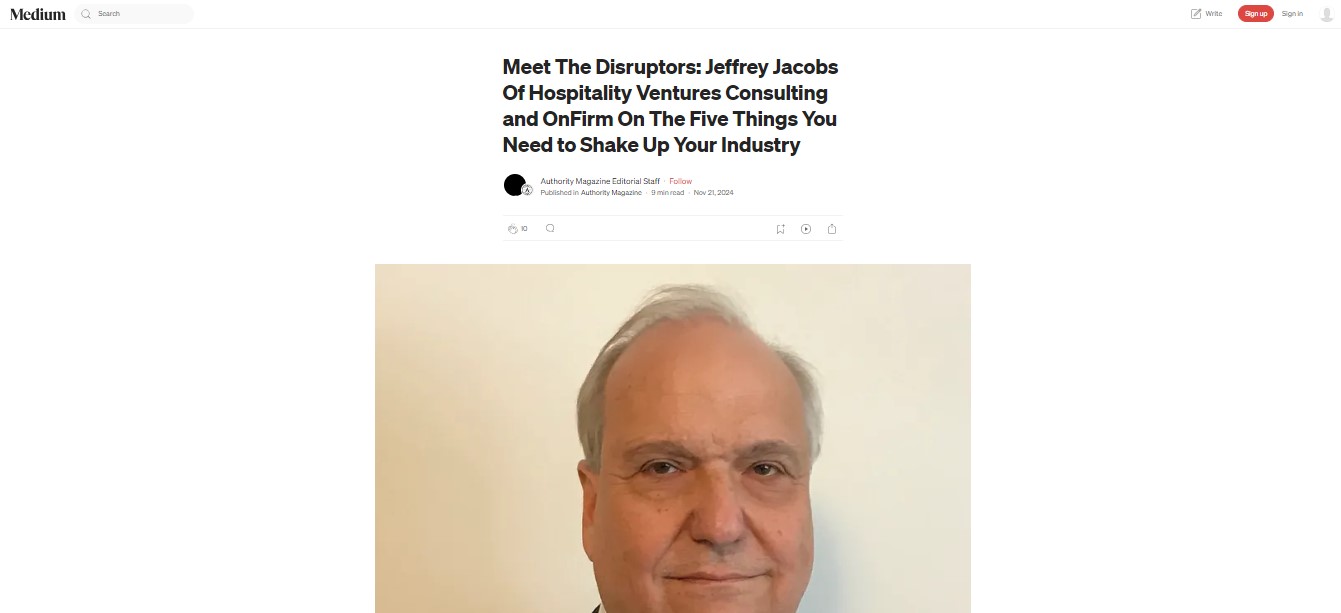The height and width of the screenshot is (613, 1341).
Task: Open the Sign in link
Action: pyautogui.click(x=1292, y=14)
